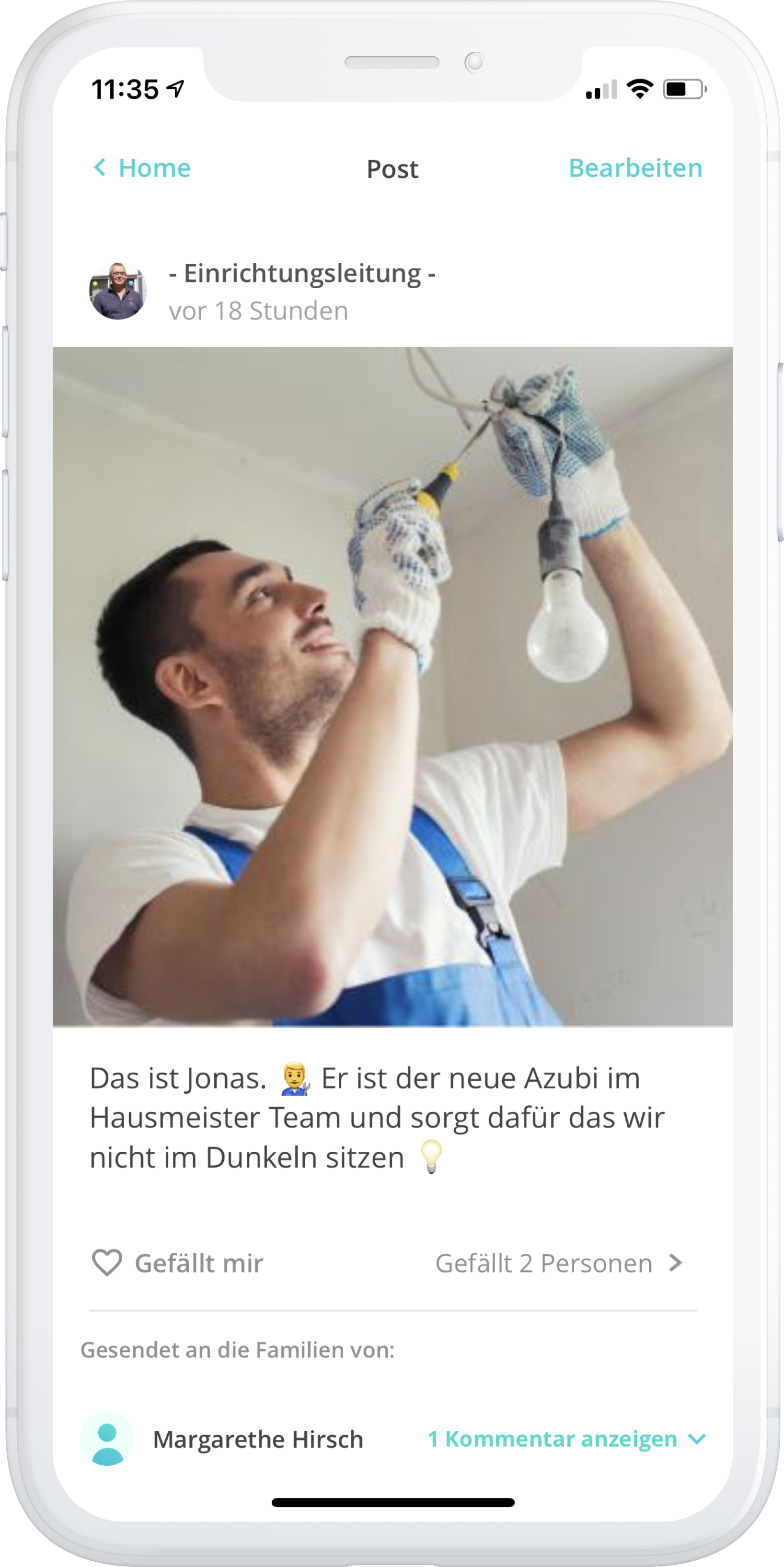Open the Gefällt 2 Personen list
This screenshot has width=784, height=1567.
pyautogui.click(x=559, y=1263)
